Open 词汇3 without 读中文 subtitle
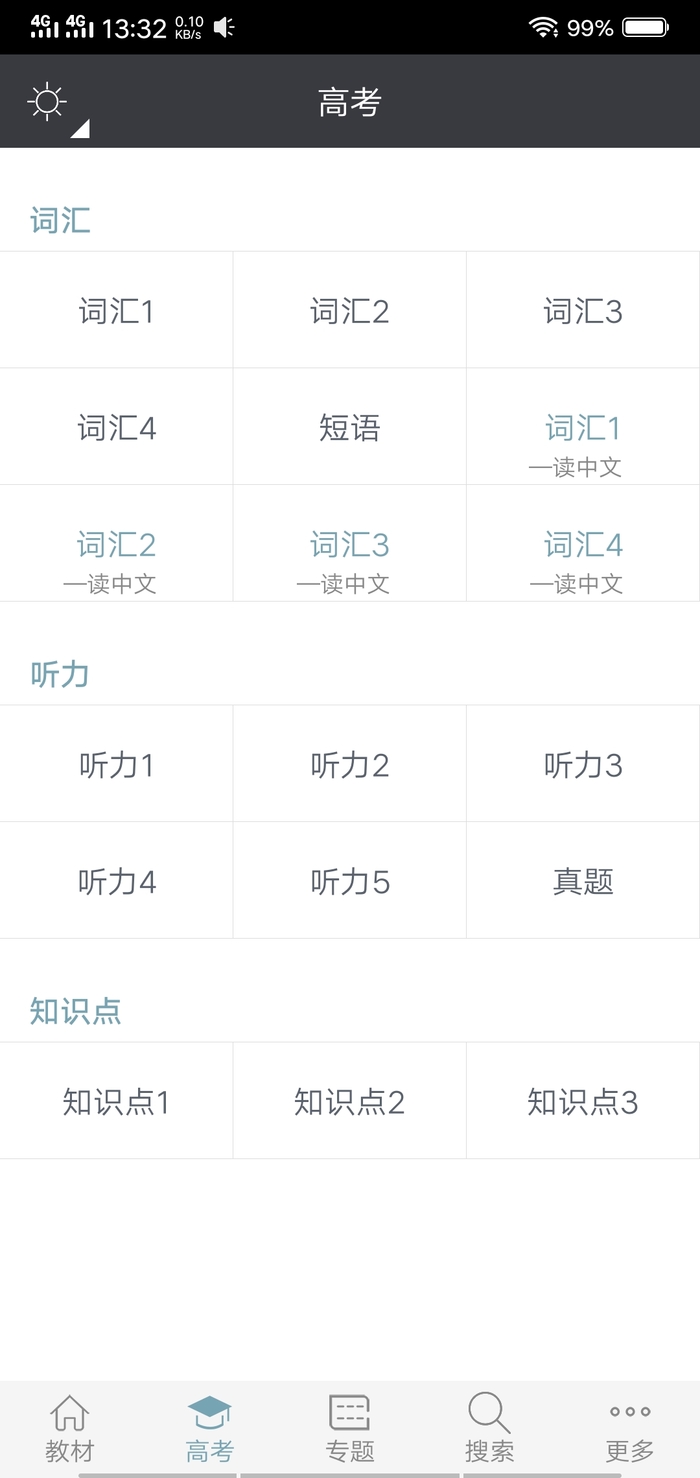 point(583,311)
